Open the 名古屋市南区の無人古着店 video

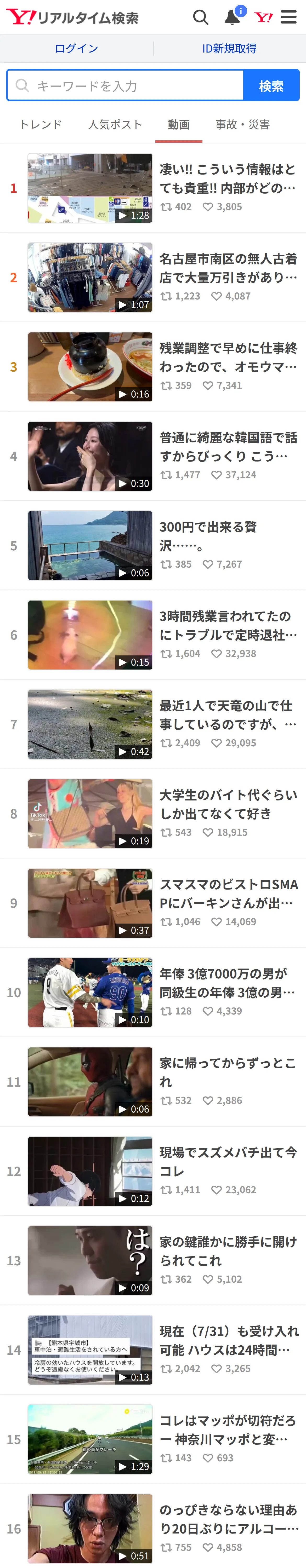coord(153,278)
